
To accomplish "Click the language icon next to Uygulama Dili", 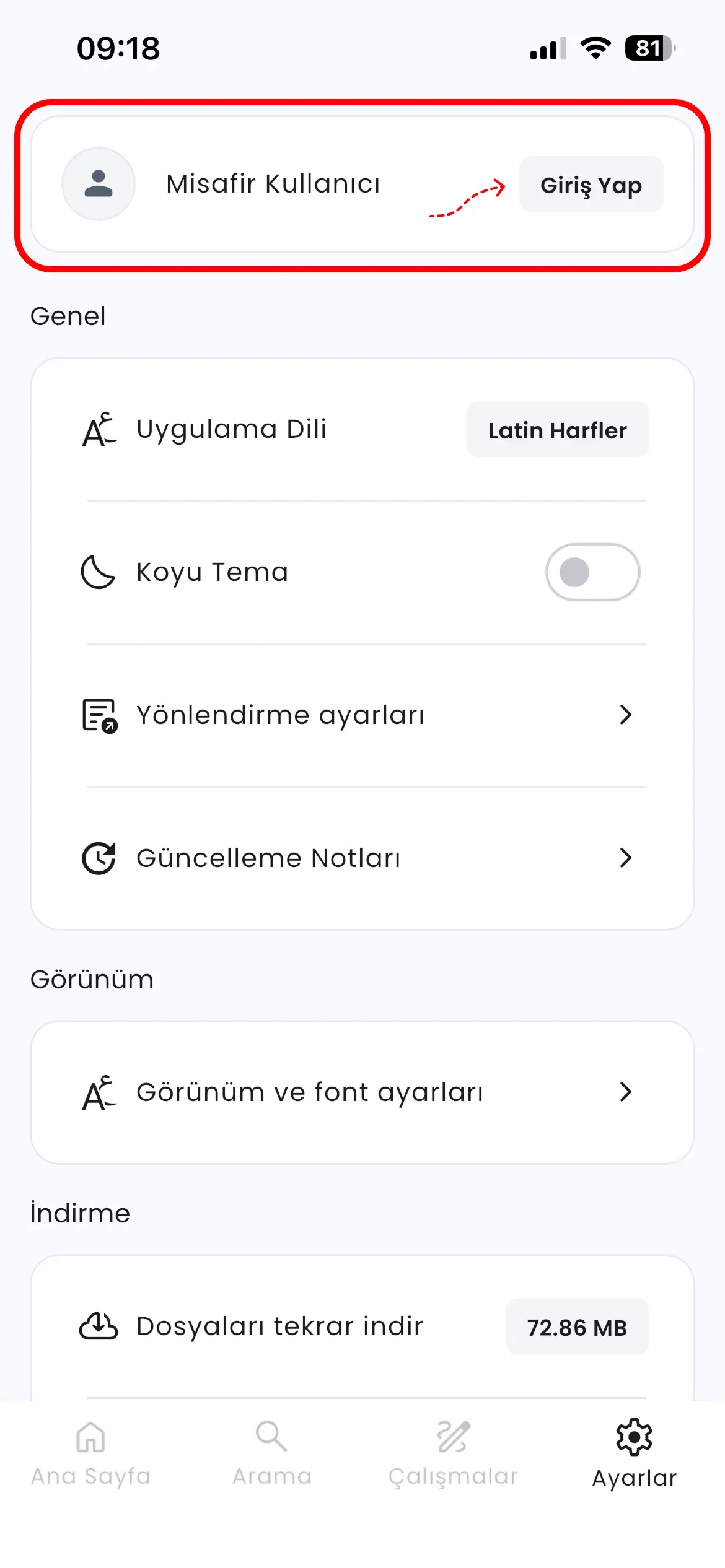I will (x=98, y=429).
